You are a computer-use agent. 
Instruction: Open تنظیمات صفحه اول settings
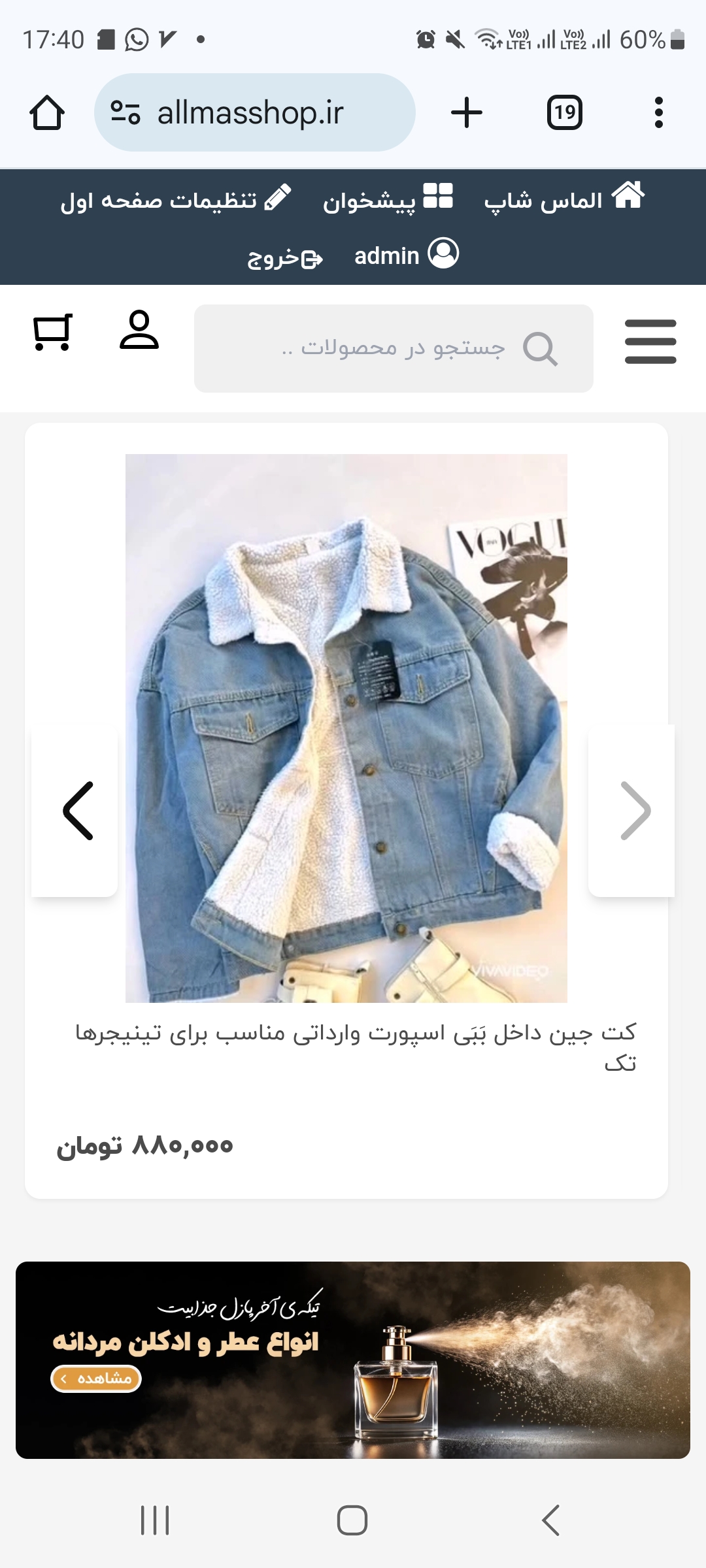pyautogui.click(x=175, y=199)
